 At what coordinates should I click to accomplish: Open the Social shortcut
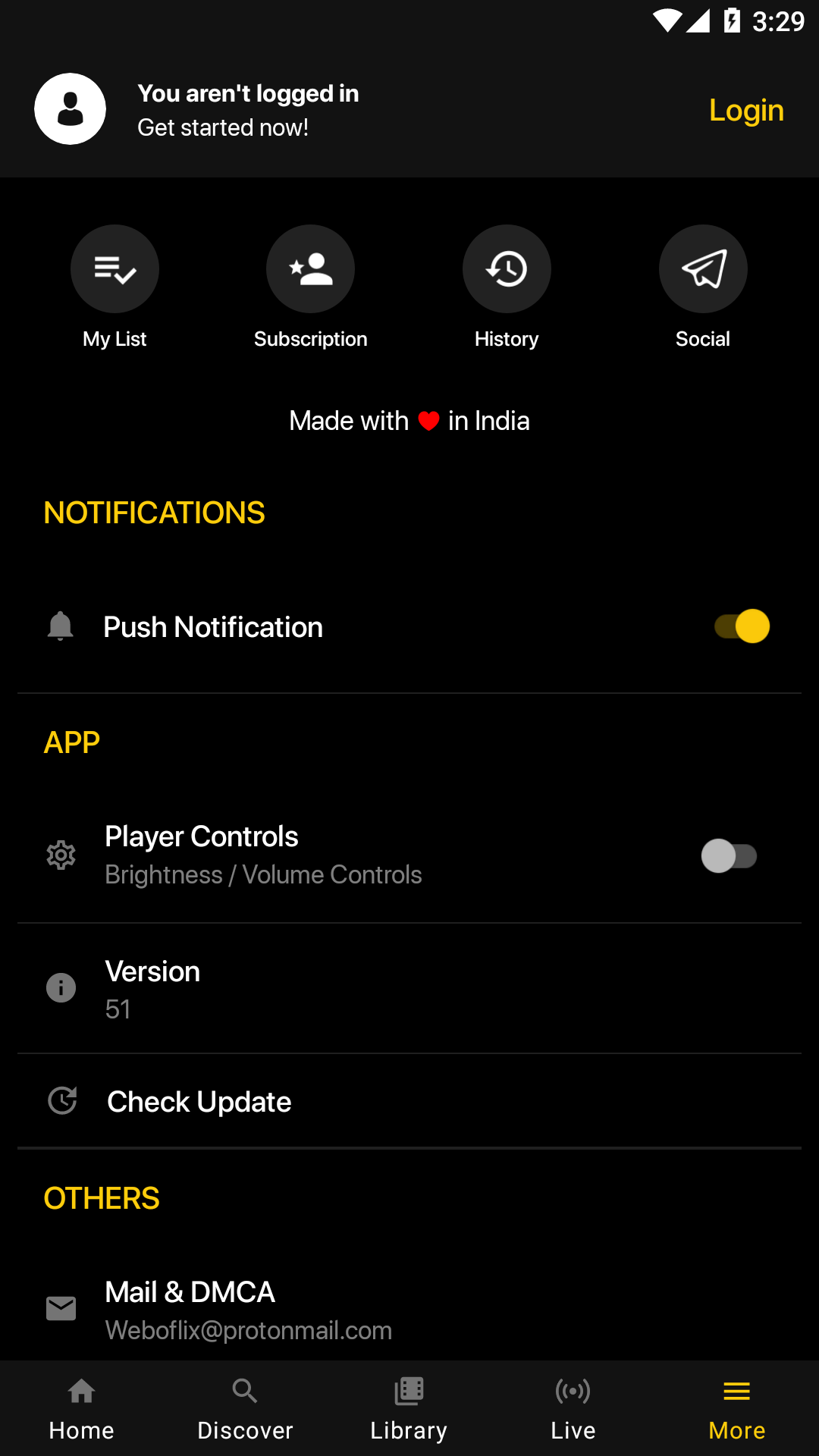[x=703, y=287]
